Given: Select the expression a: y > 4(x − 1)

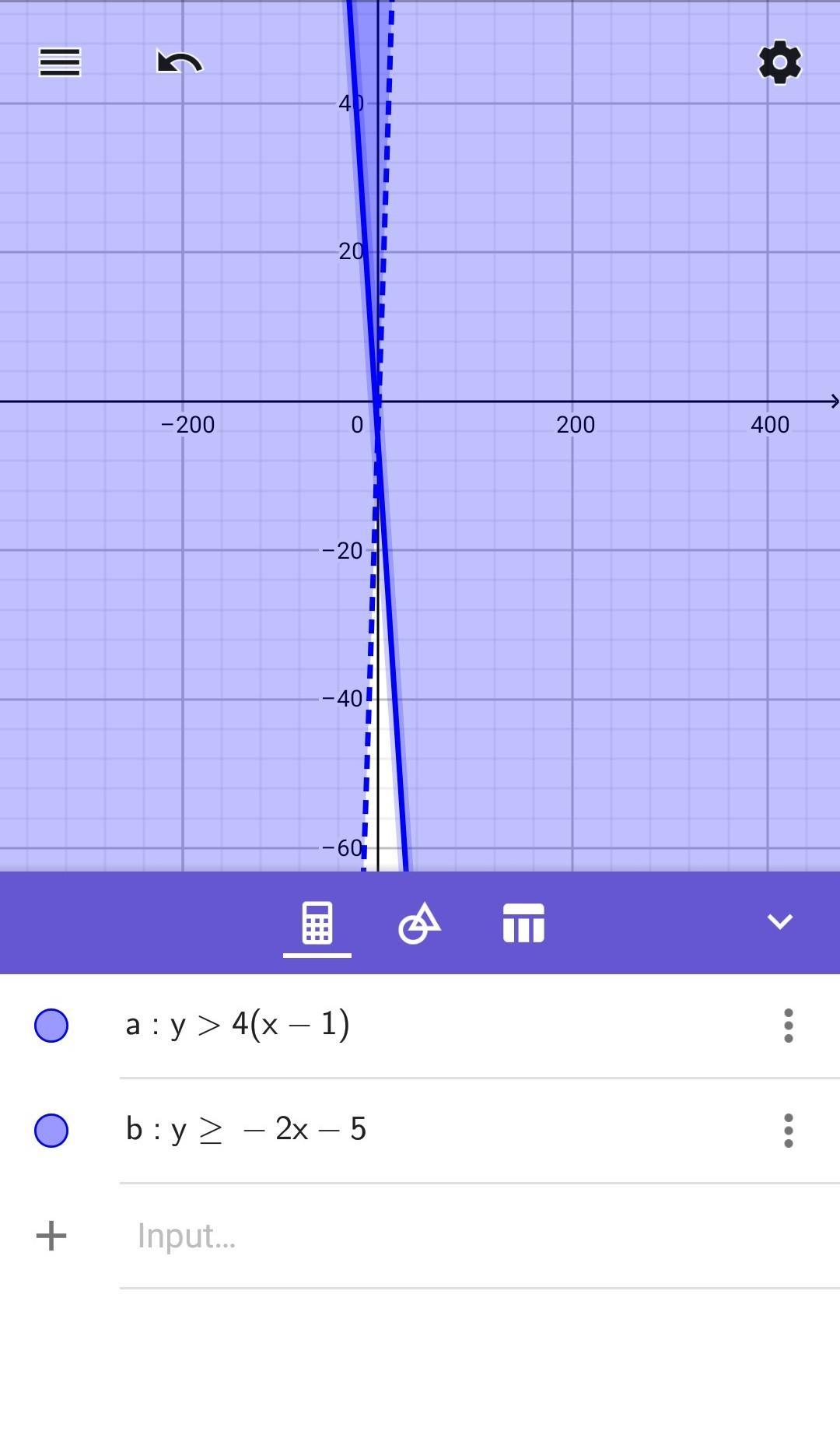Looking at the screenshot, I should 237,1025.
